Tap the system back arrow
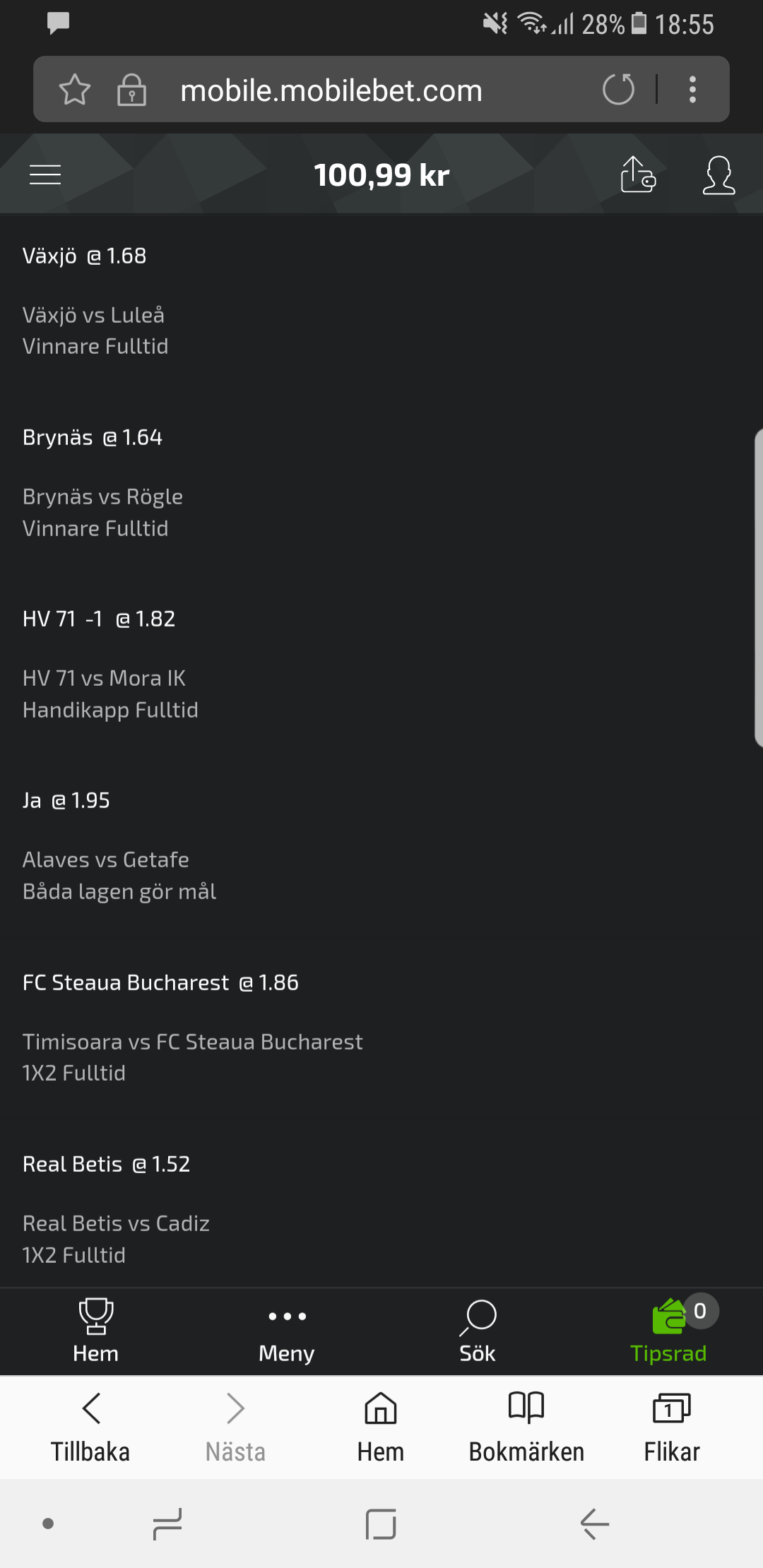763x1568 pixels. pos(594,1524)
